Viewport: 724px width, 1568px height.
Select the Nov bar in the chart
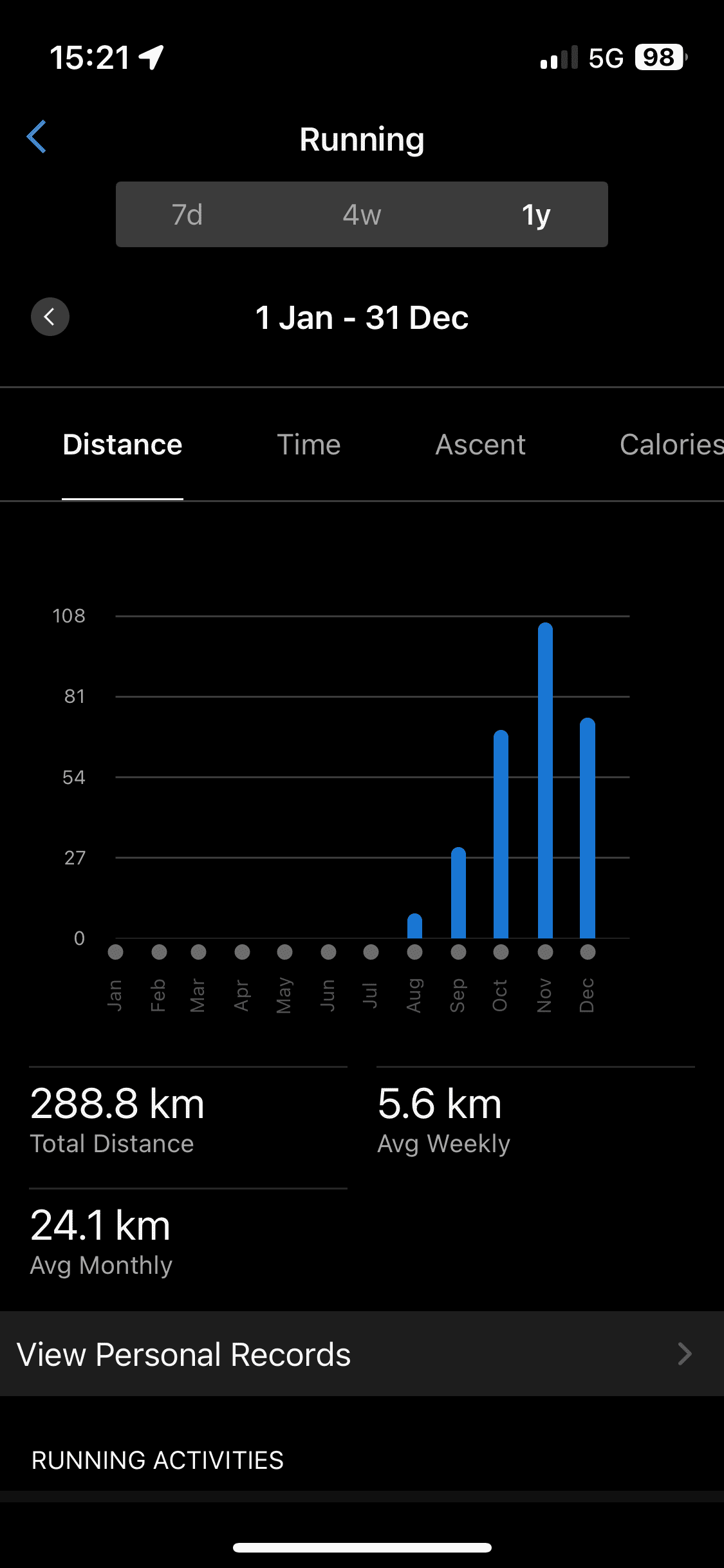545,780
